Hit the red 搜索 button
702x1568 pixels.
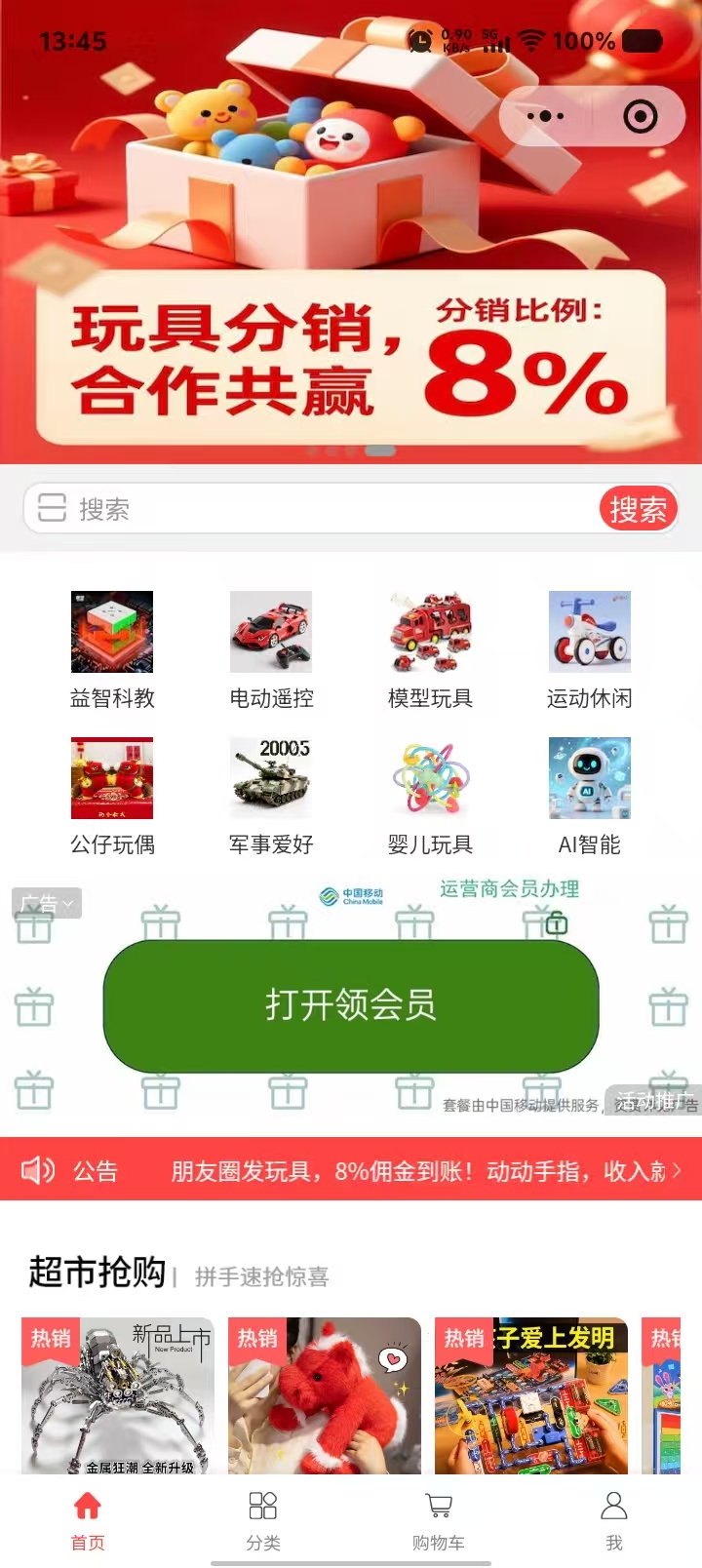(x=638, y=509)
